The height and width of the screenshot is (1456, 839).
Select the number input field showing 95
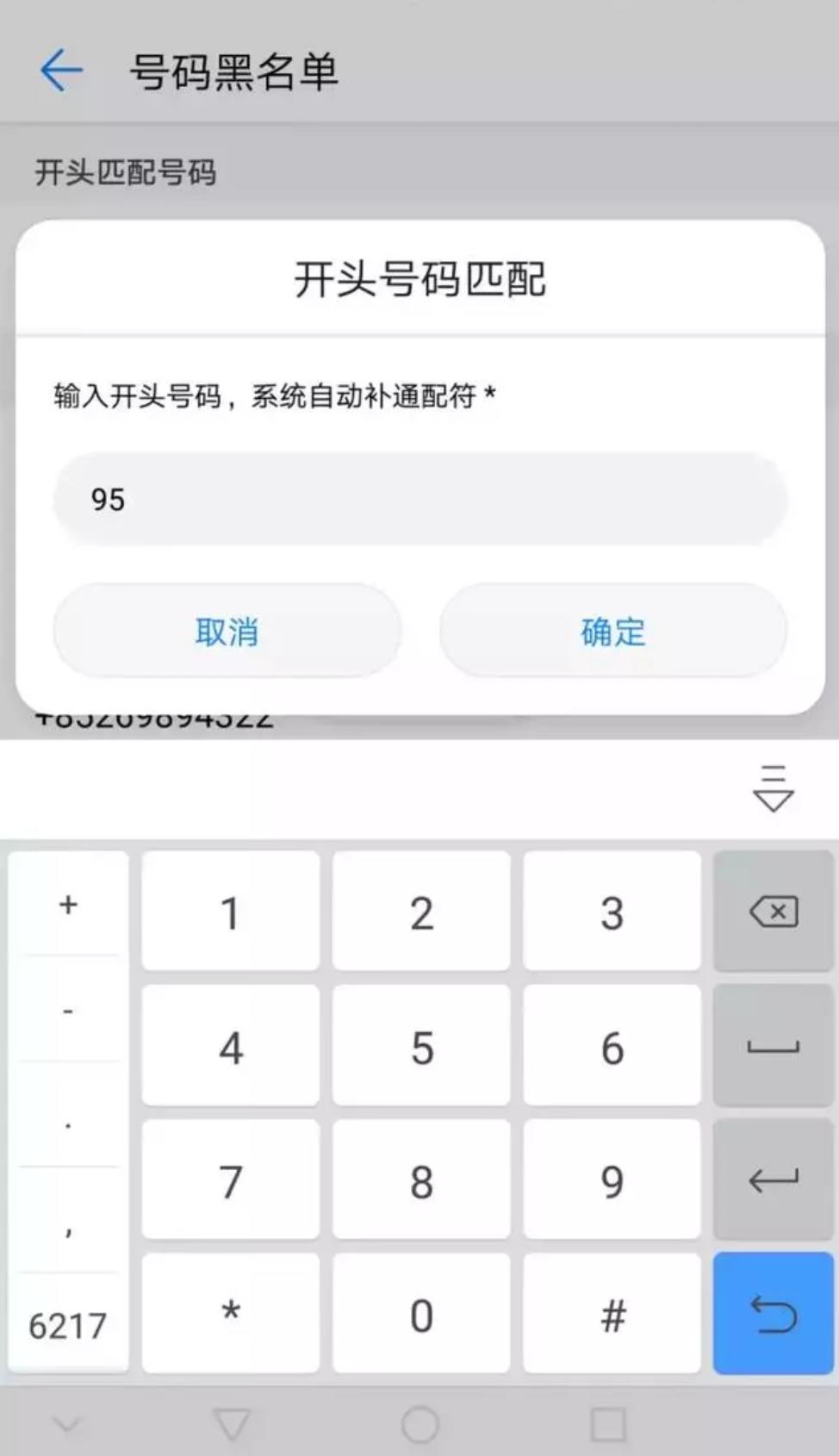[x=419, y=500]
